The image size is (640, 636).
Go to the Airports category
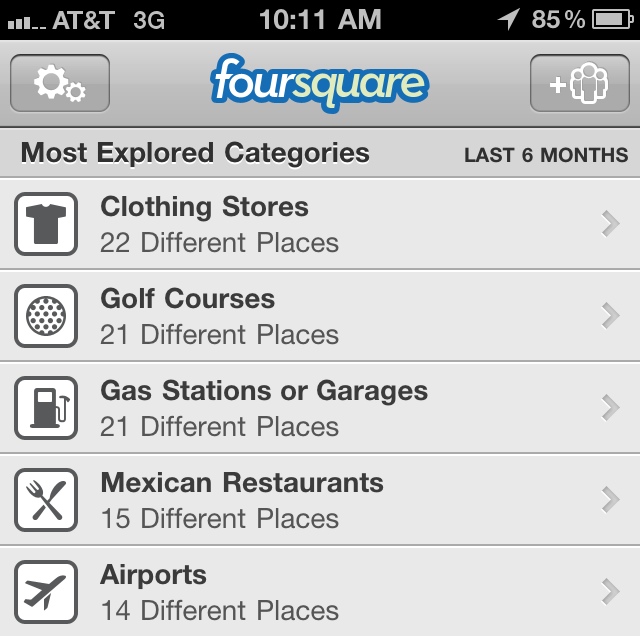coord(320,591)
